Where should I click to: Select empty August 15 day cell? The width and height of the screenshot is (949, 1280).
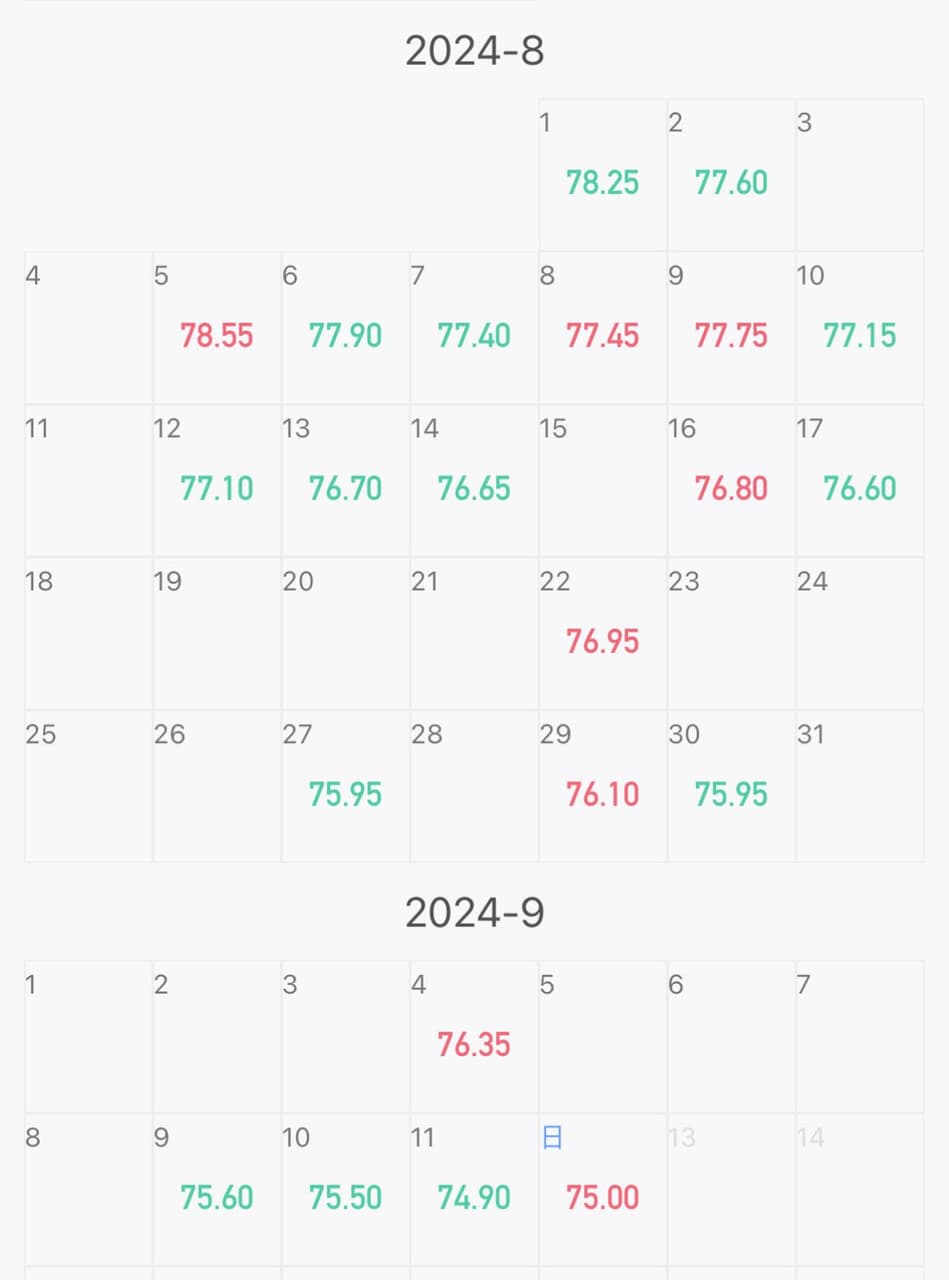[602, 481]
